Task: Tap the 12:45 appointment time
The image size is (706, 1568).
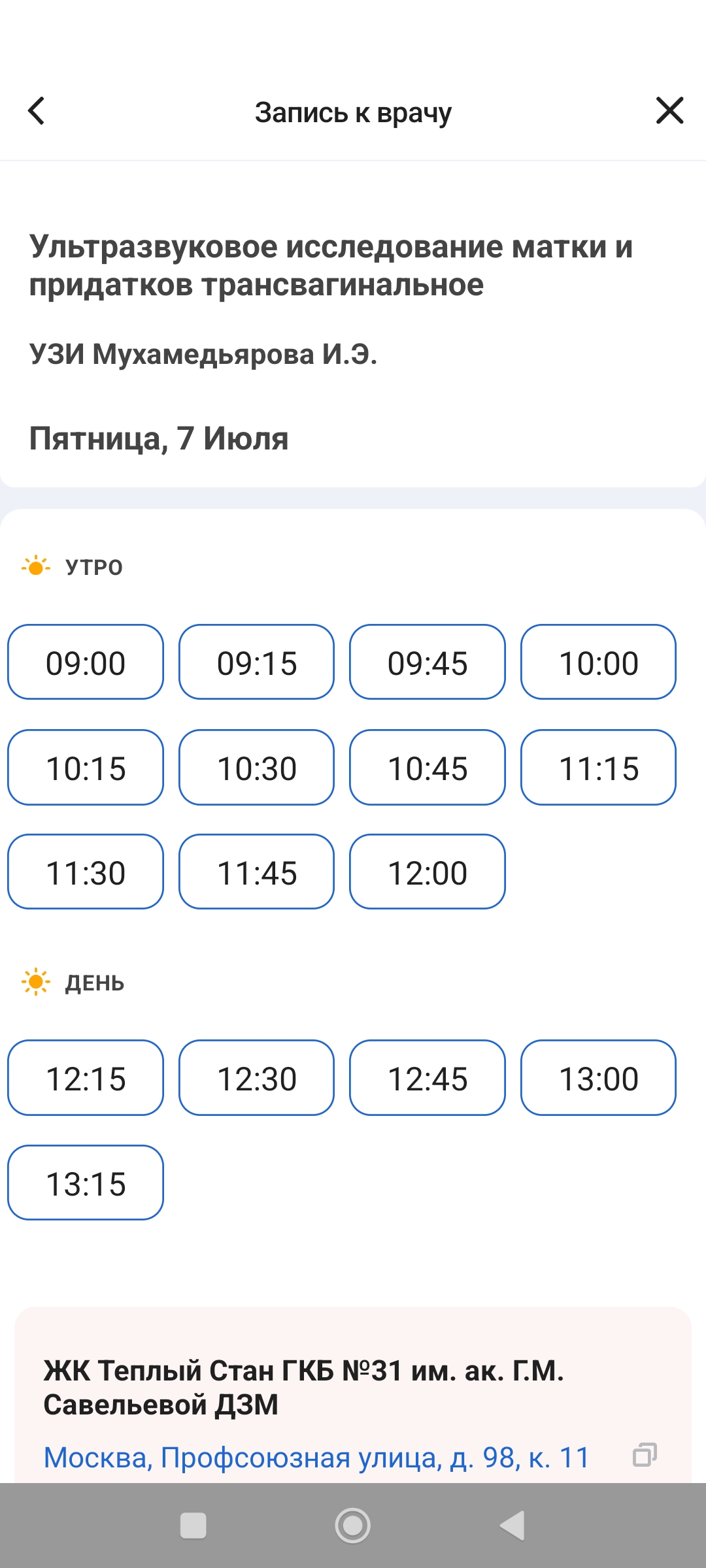Action: [428, 1078]
